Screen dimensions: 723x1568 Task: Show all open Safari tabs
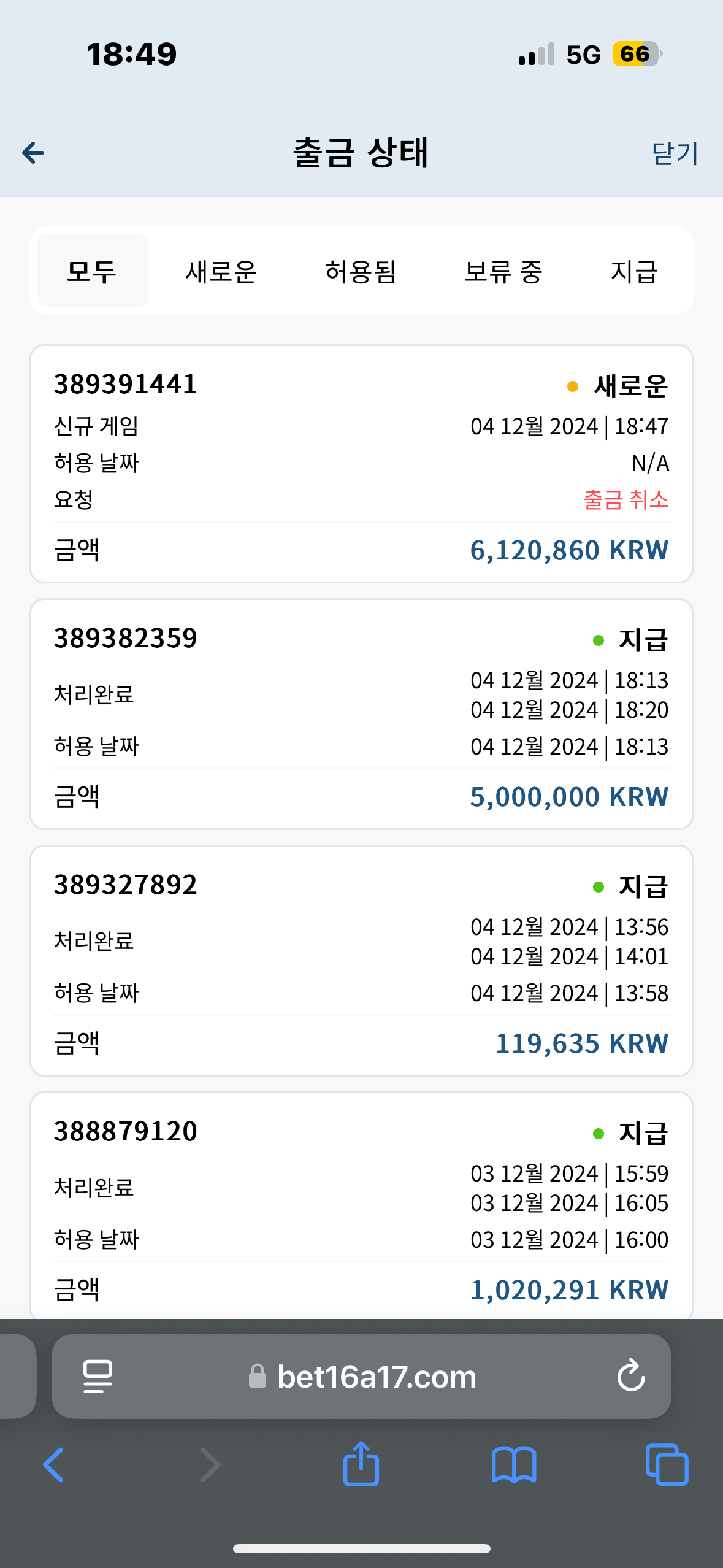667,1464
